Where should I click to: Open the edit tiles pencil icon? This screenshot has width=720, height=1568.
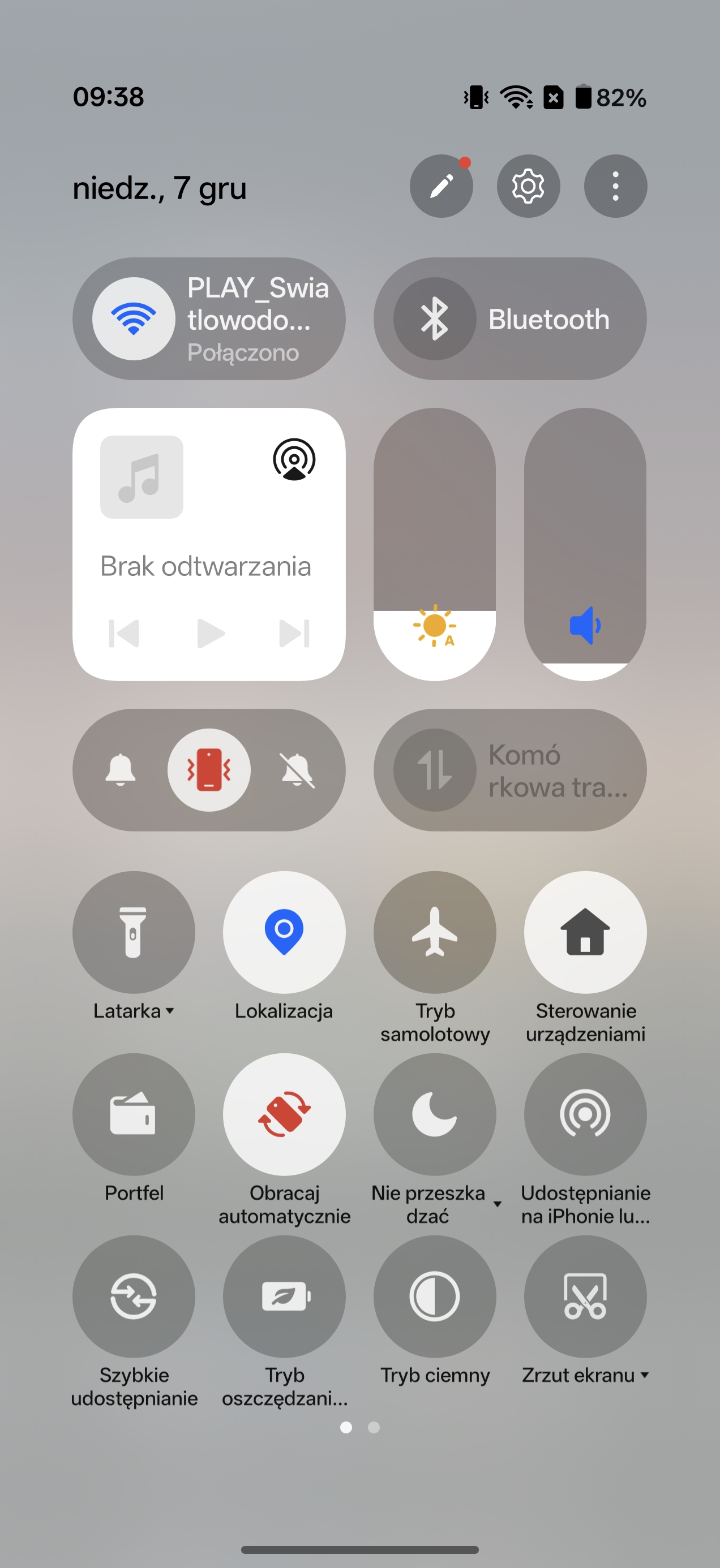[441, 186]
